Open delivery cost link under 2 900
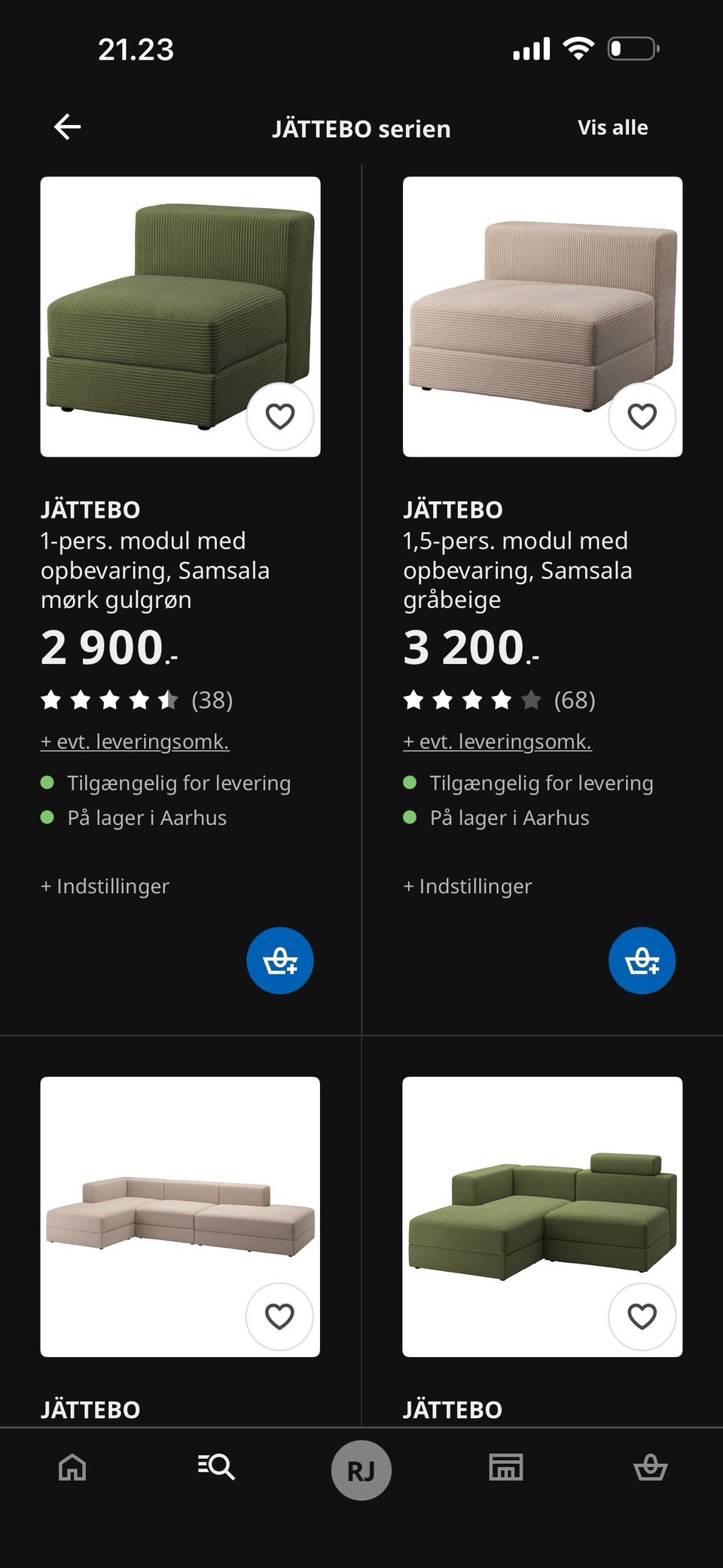Image resolution: width=723 pixels, height=1568 pixels. click(x=135, y=741)
